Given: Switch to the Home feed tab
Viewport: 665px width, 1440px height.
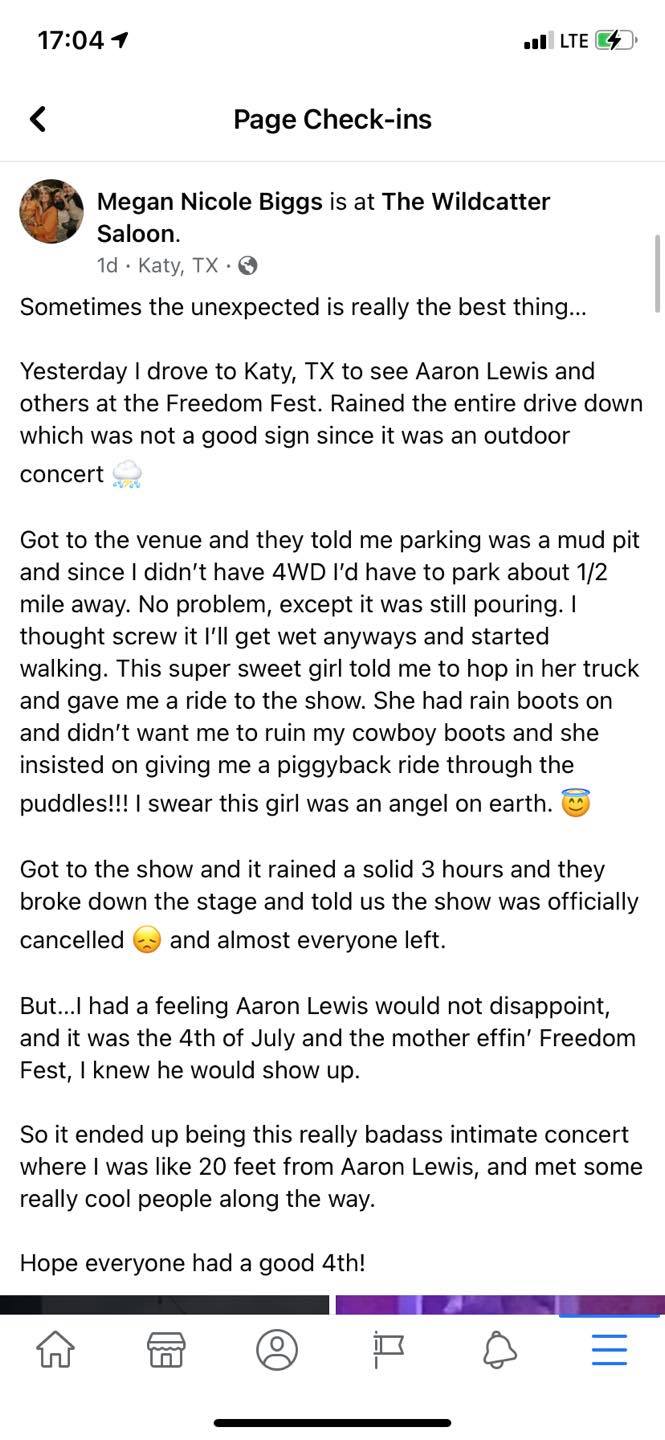Looking at the screenshot, I should coord(56,1350).
